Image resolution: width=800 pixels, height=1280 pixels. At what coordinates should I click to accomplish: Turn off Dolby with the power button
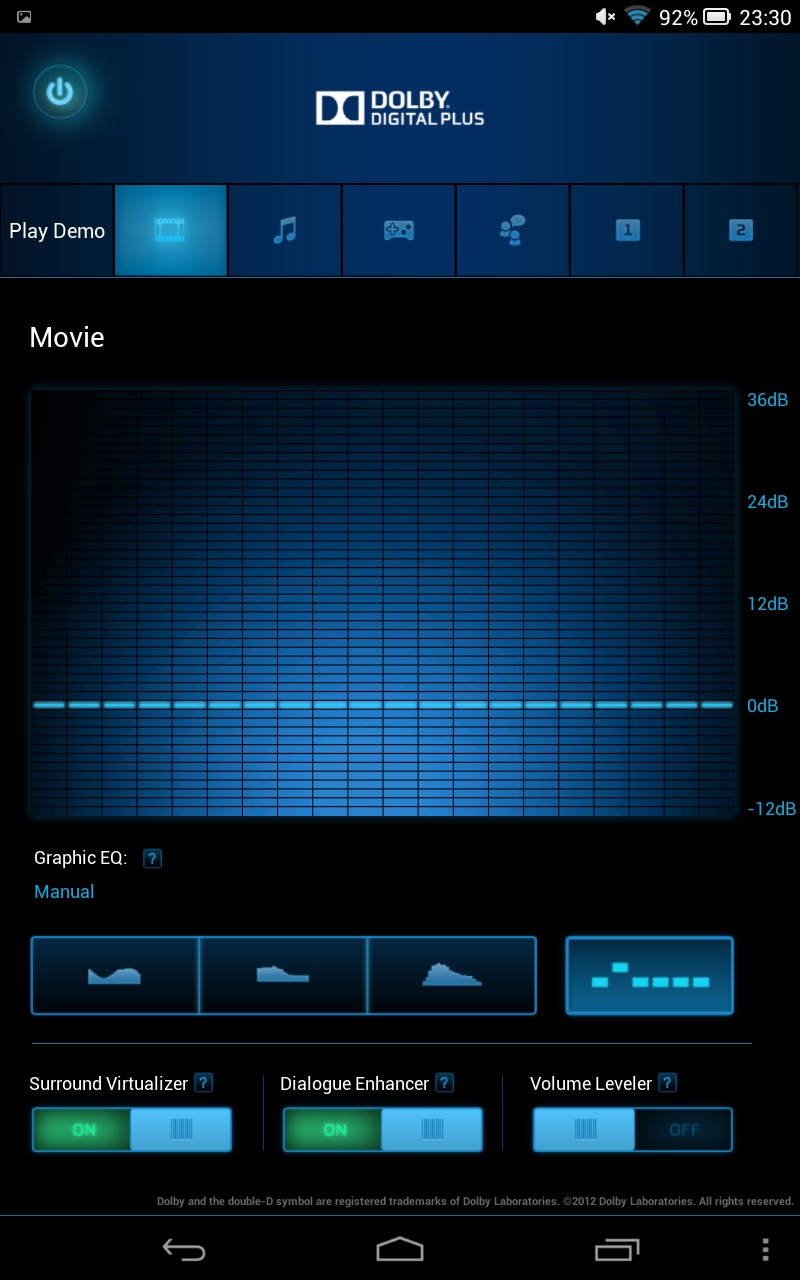(x=60, y=93)
